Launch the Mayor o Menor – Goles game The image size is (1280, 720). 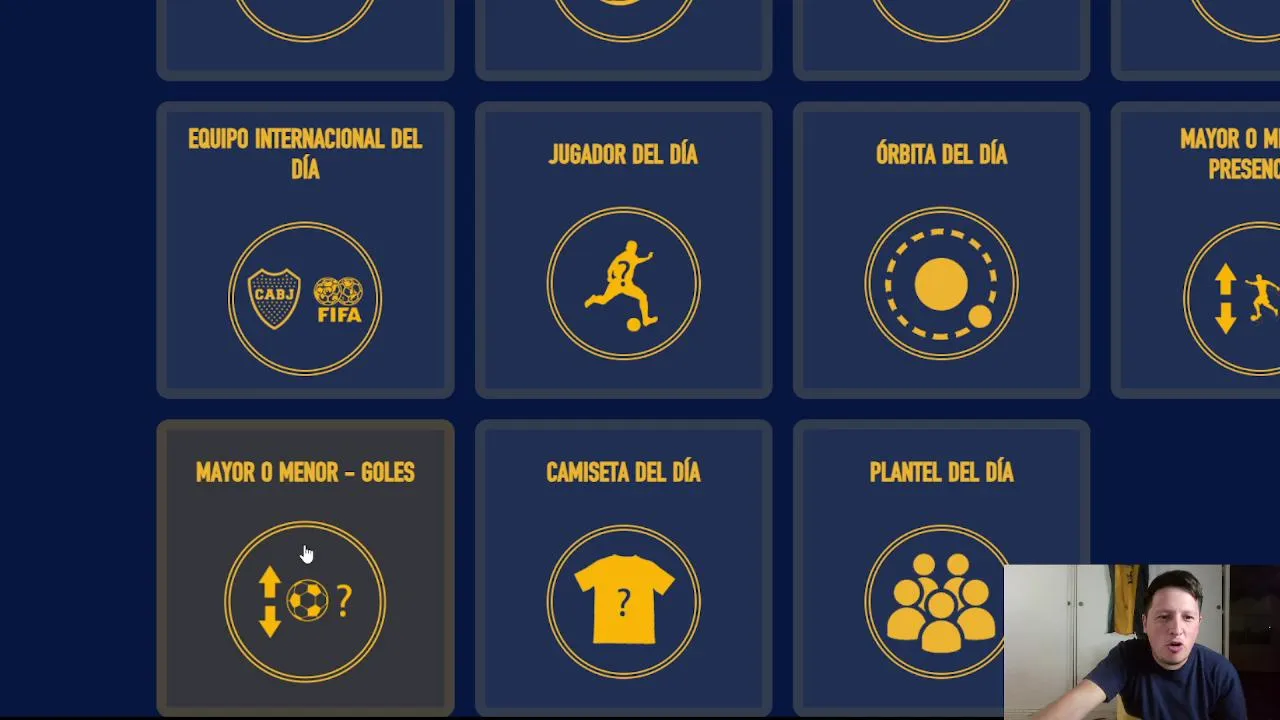(x=305, y=568)
